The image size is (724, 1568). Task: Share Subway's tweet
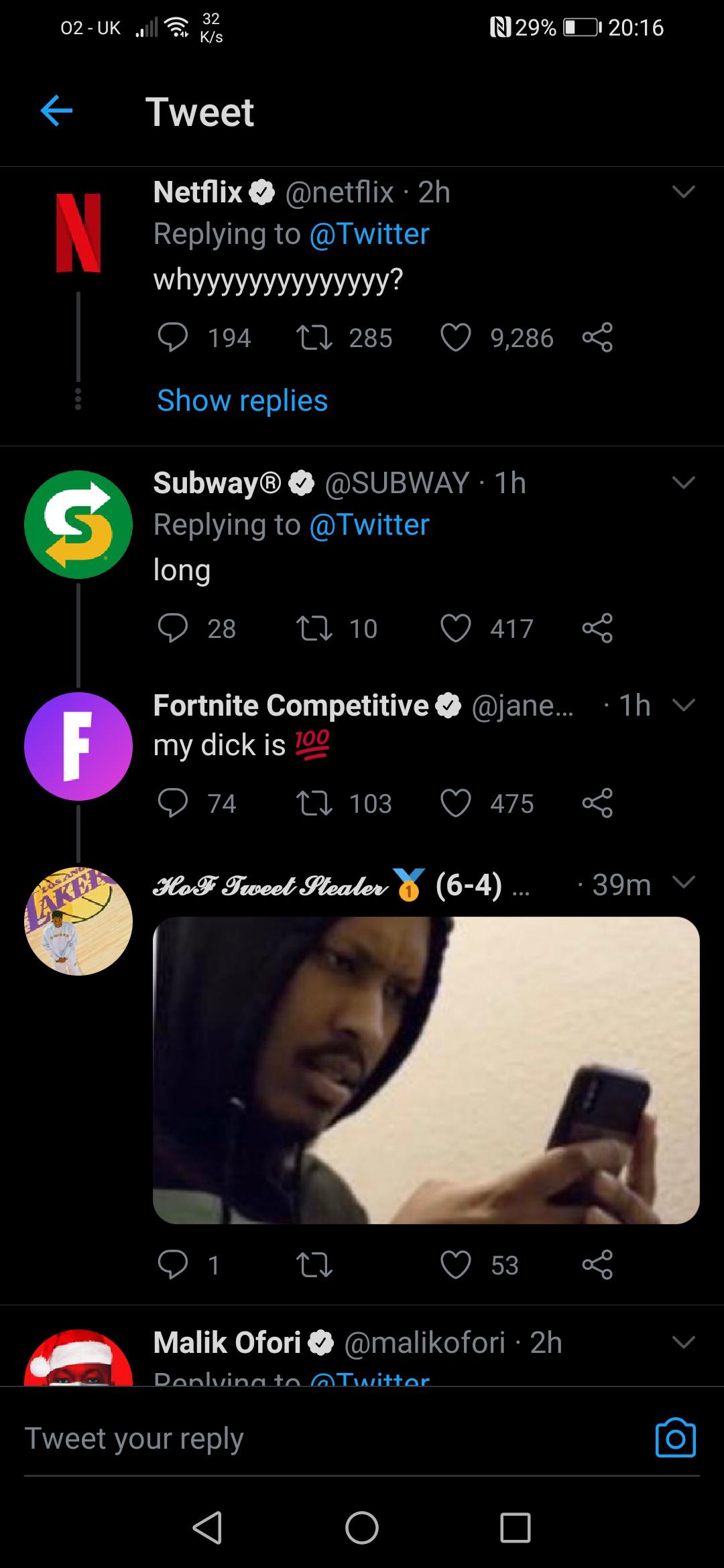tap(597, 629)
